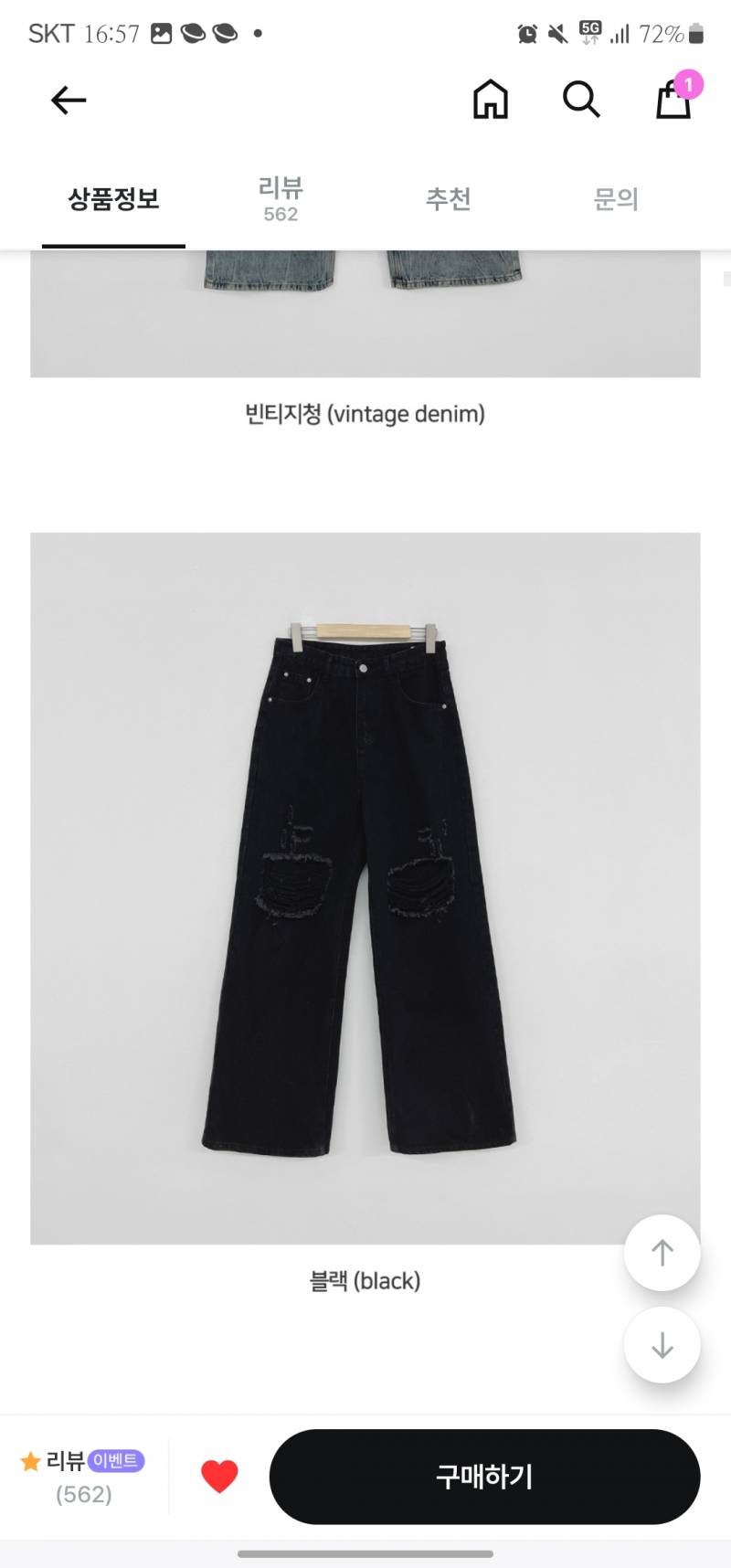Switch to the 추천 tab
The height and width of the screenshot is (1568, 731).
448,199
